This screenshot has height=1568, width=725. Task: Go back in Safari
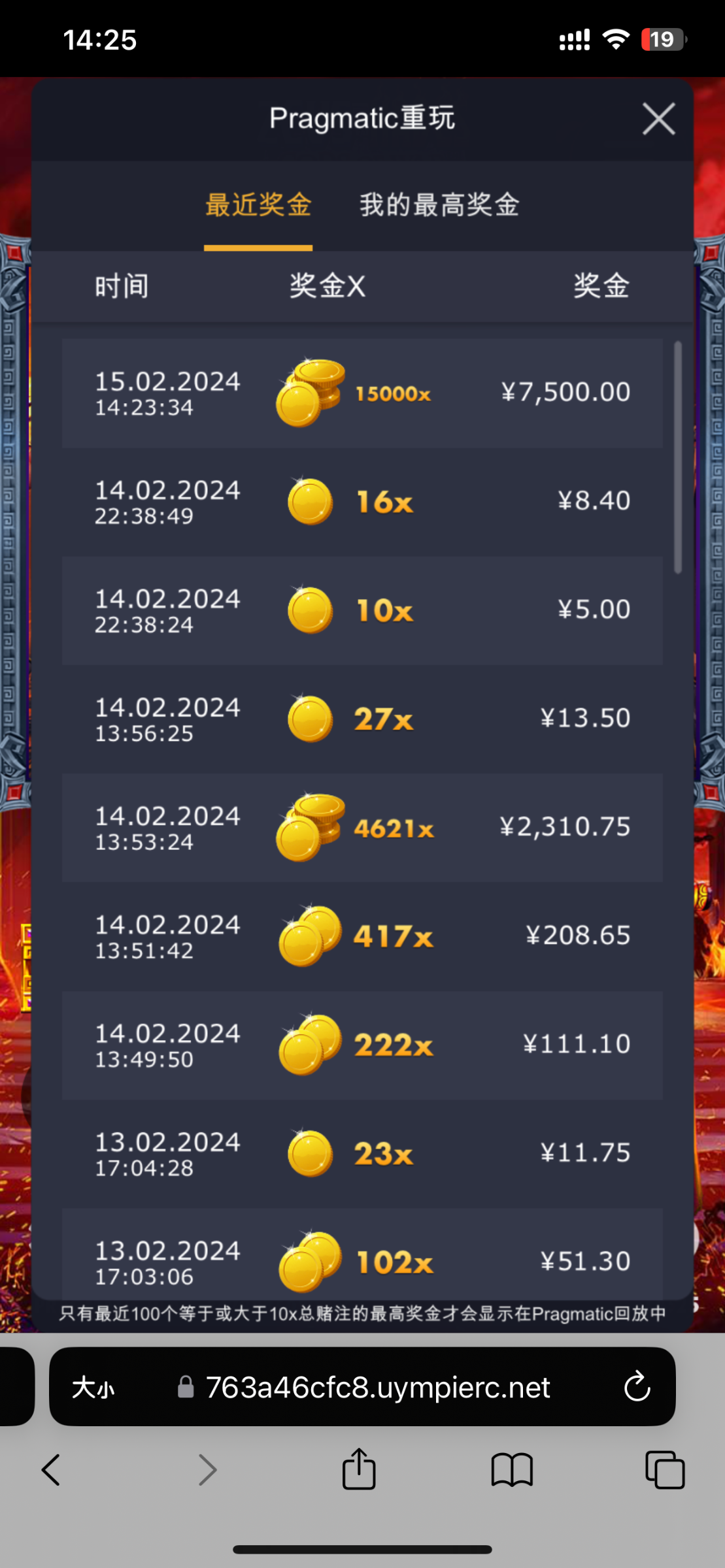tap(51, 1470)
